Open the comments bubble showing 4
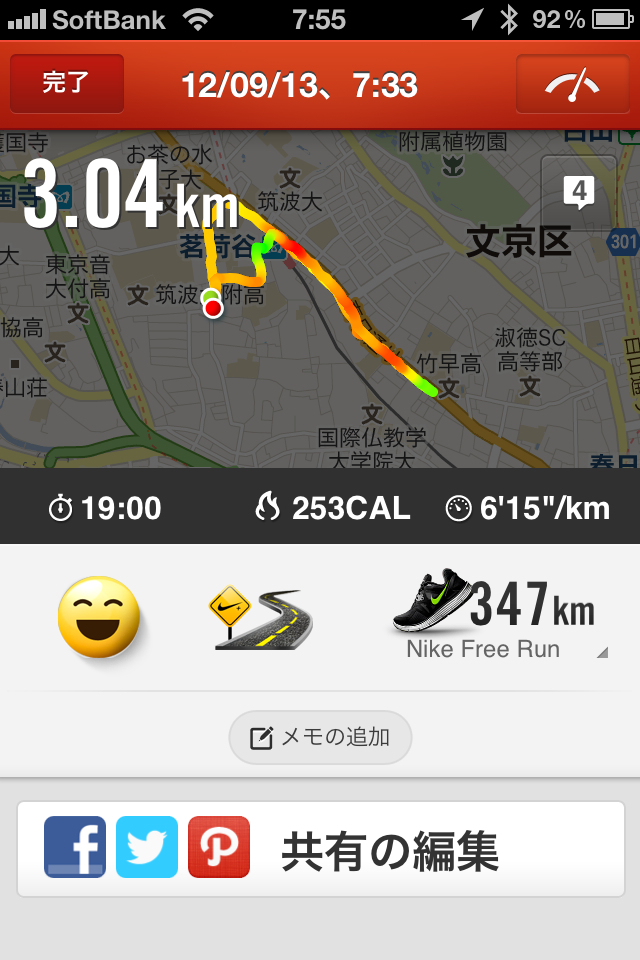Image resolution: width=640 pixels, height=960 pixels. pyautogui.click(x=579, y=191)
